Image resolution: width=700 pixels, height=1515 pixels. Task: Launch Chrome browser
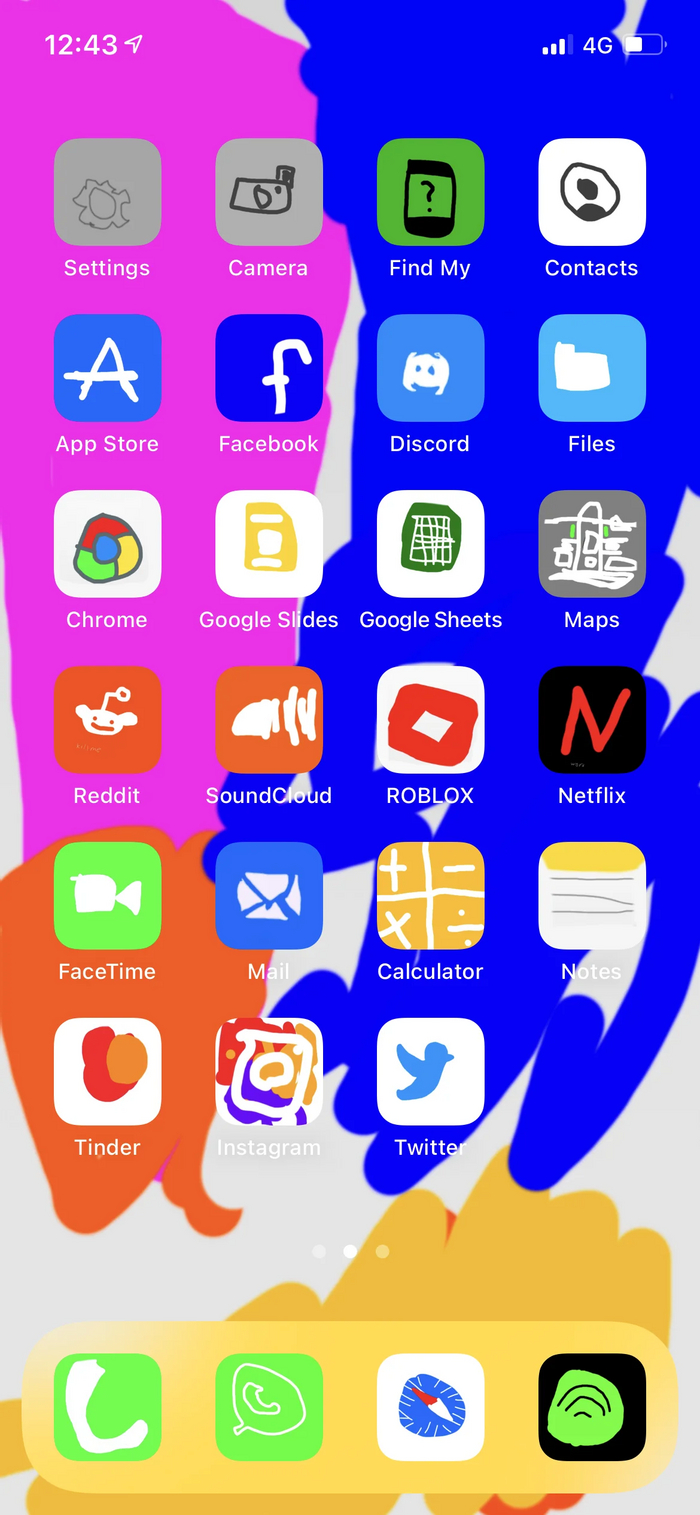pyautogui.click(x=107, y=544)
